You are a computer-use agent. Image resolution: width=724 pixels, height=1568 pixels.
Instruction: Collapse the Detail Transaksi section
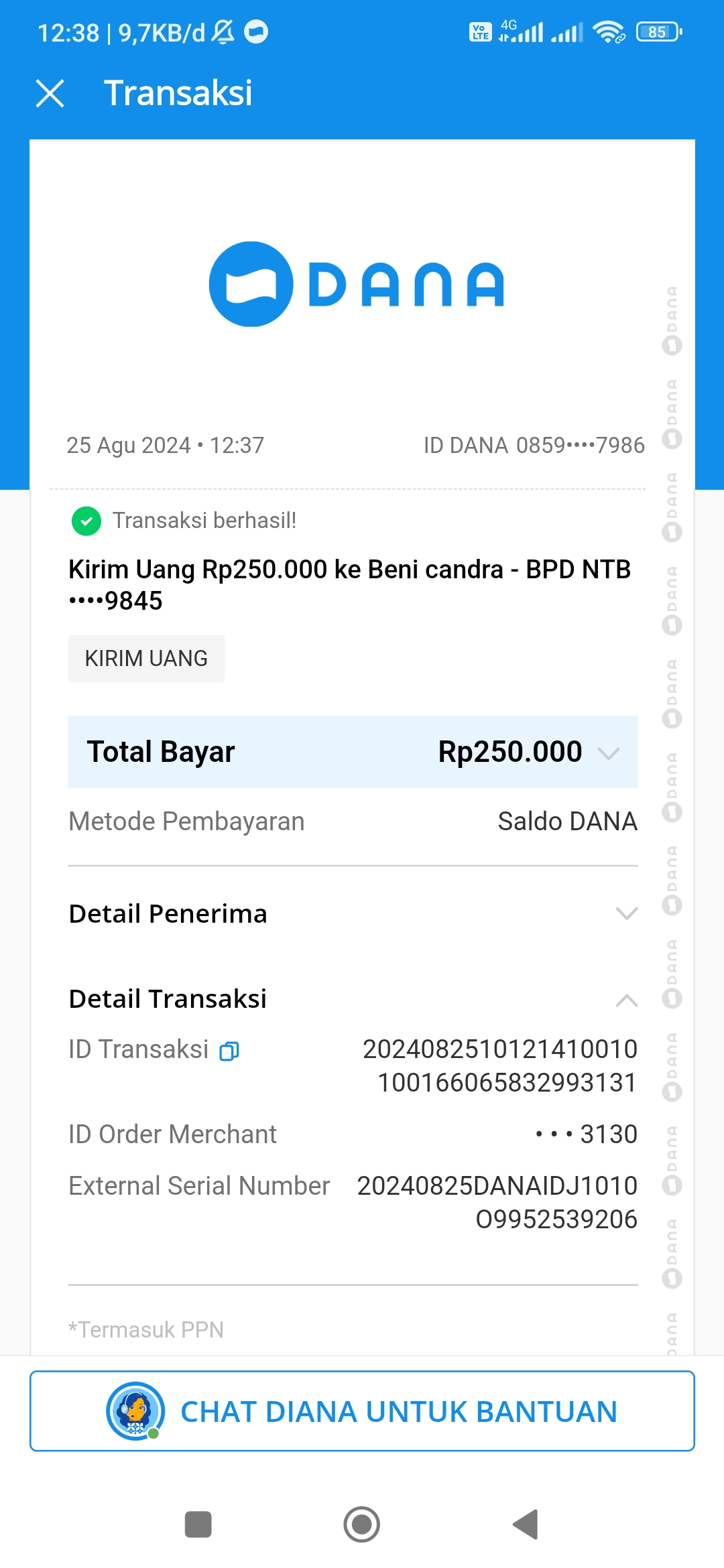click(x=626, y=1000)
